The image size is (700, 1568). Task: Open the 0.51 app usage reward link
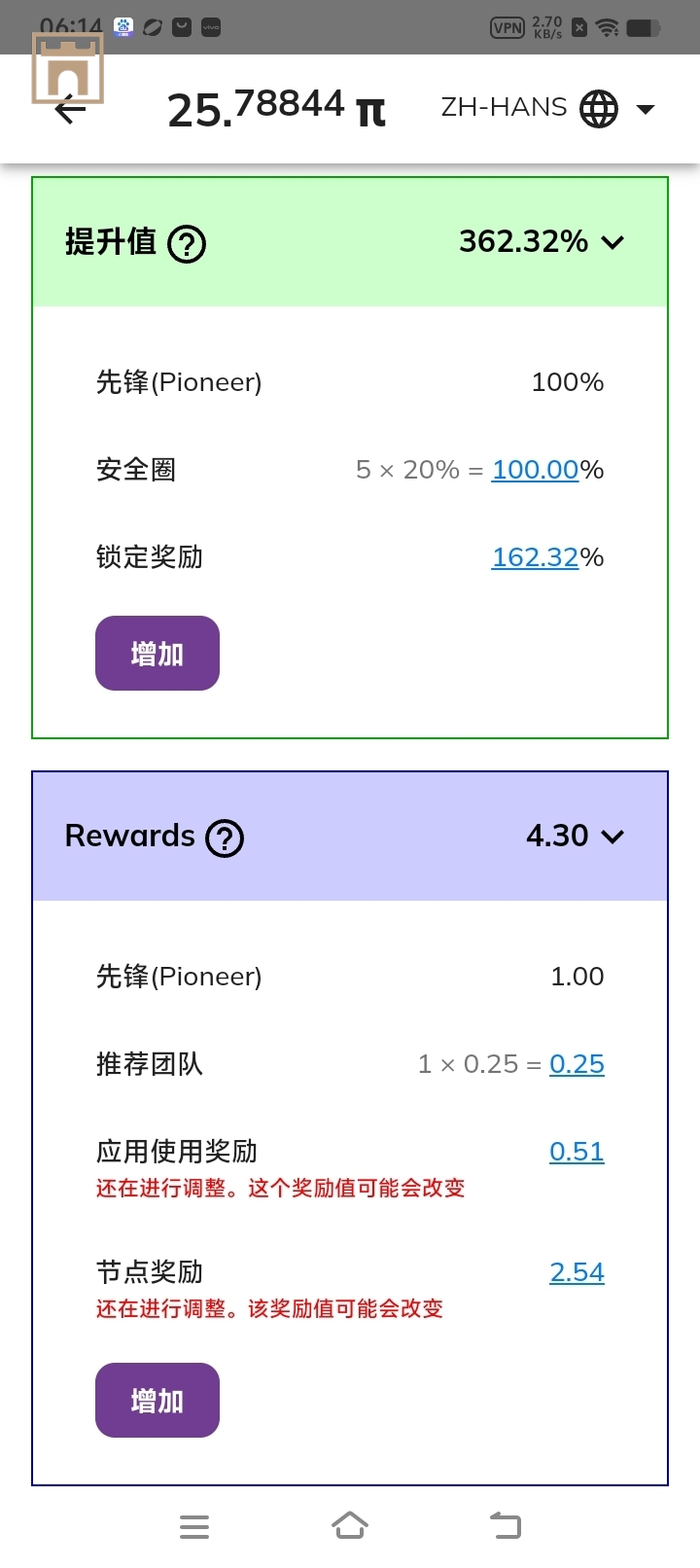tap(577, 1152)
